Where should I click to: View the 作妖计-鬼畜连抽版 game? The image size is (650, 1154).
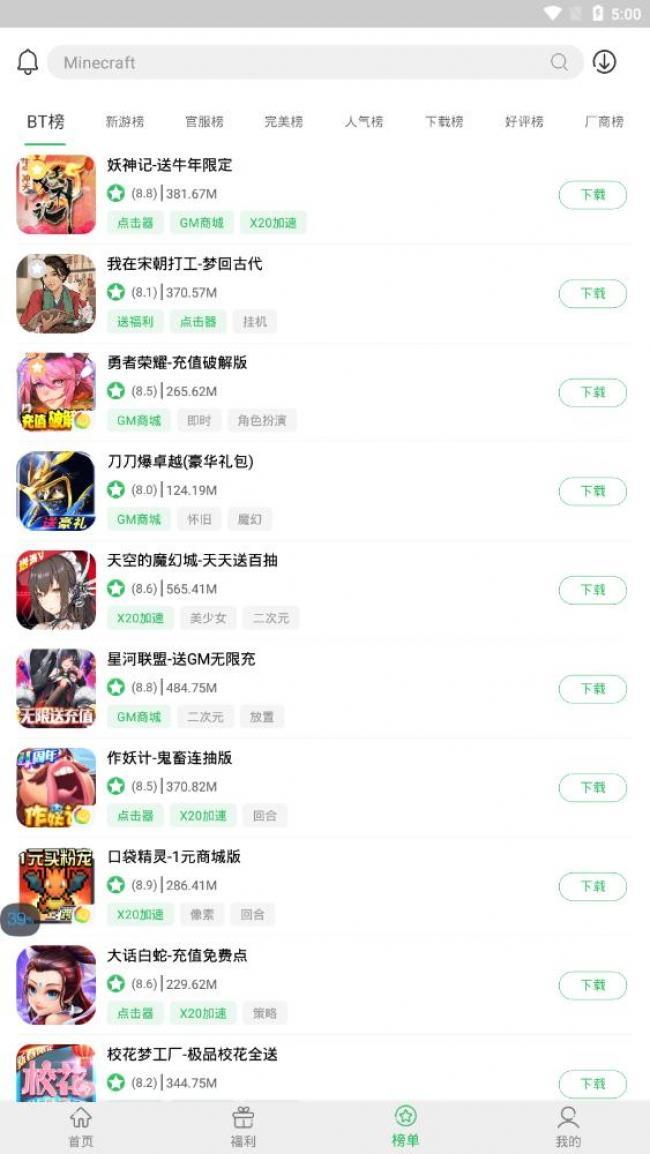pyautogui.click(x=170, y=758)
